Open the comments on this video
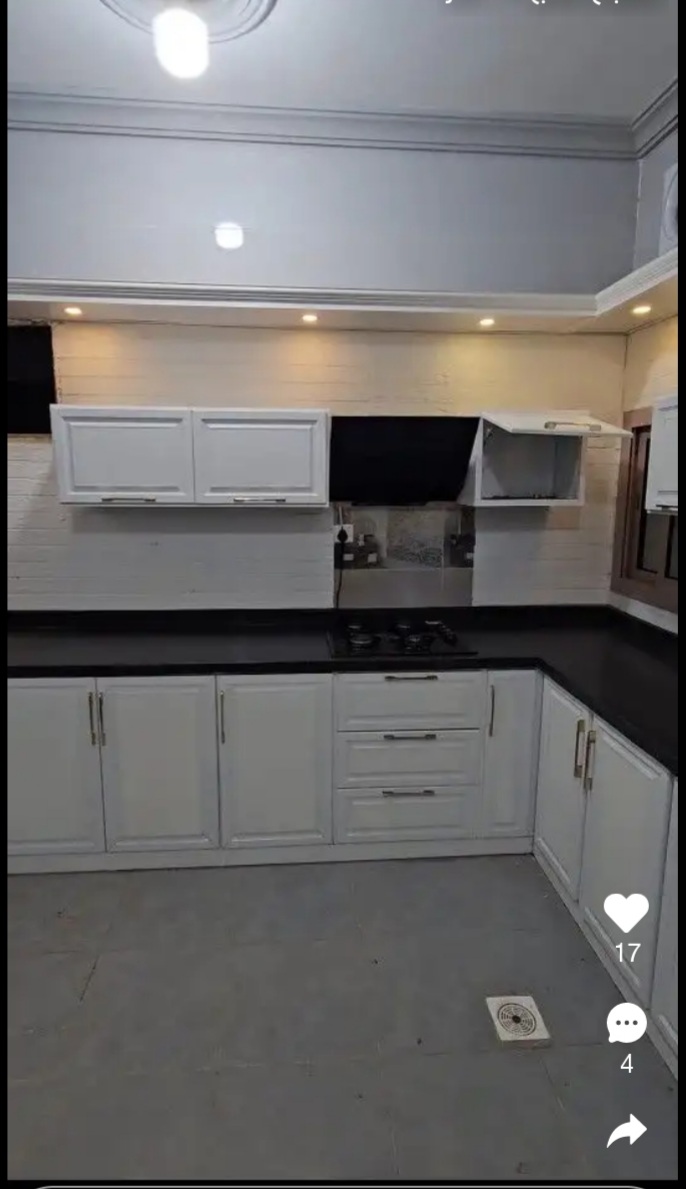The width and height of the screenshot is (686, 1189). [x=626, y=1023]
